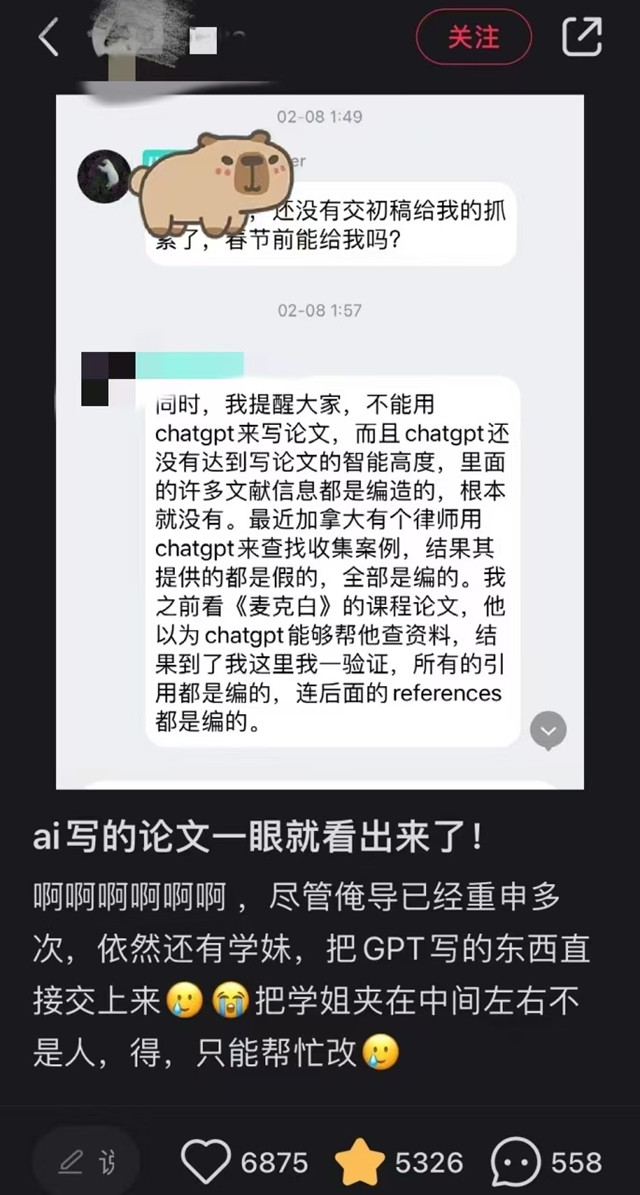Like this post
The image size is (640, 1195).
[205, 1162]
